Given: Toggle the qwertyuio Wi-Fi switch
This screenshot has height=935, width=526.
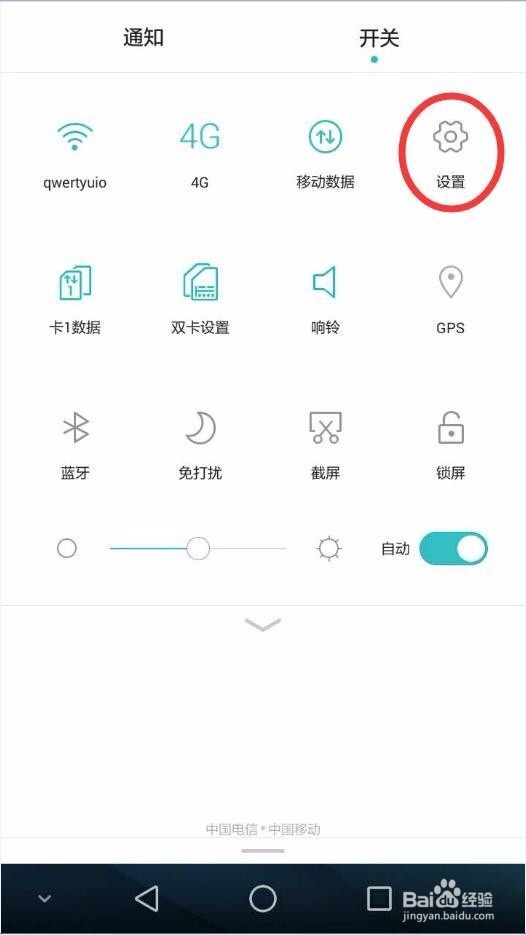Looking at the screenshot, I should [75, 153].
